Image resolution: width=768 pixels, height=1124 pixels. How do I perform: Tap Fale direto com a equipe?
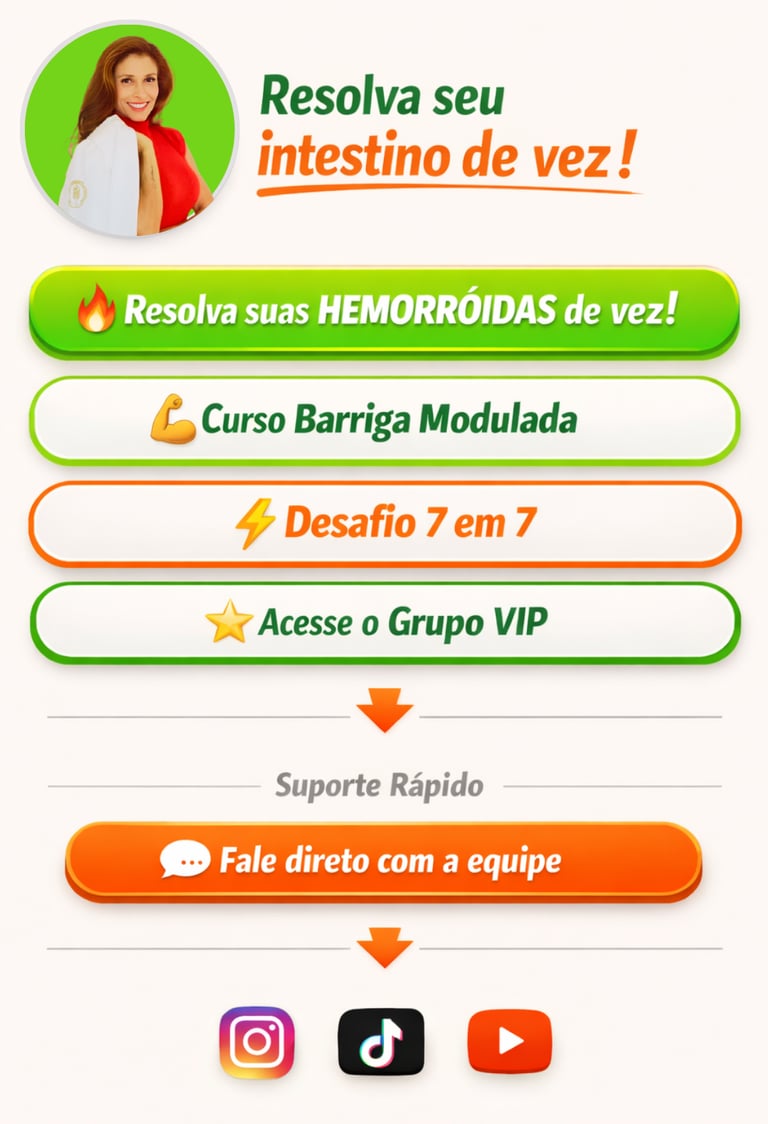tap(384, 861)
